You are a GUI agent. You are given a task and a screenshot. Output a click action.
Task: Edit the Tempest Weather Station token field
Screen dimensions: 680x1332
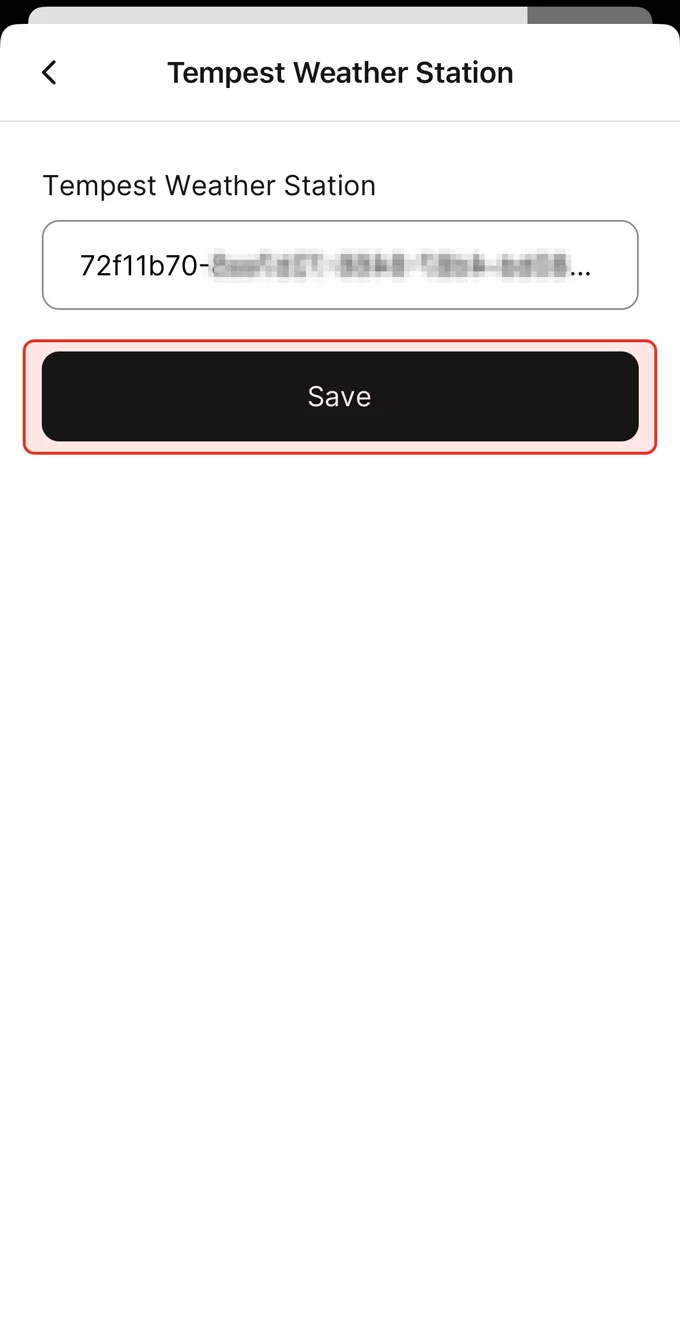(x=340, y=265)
